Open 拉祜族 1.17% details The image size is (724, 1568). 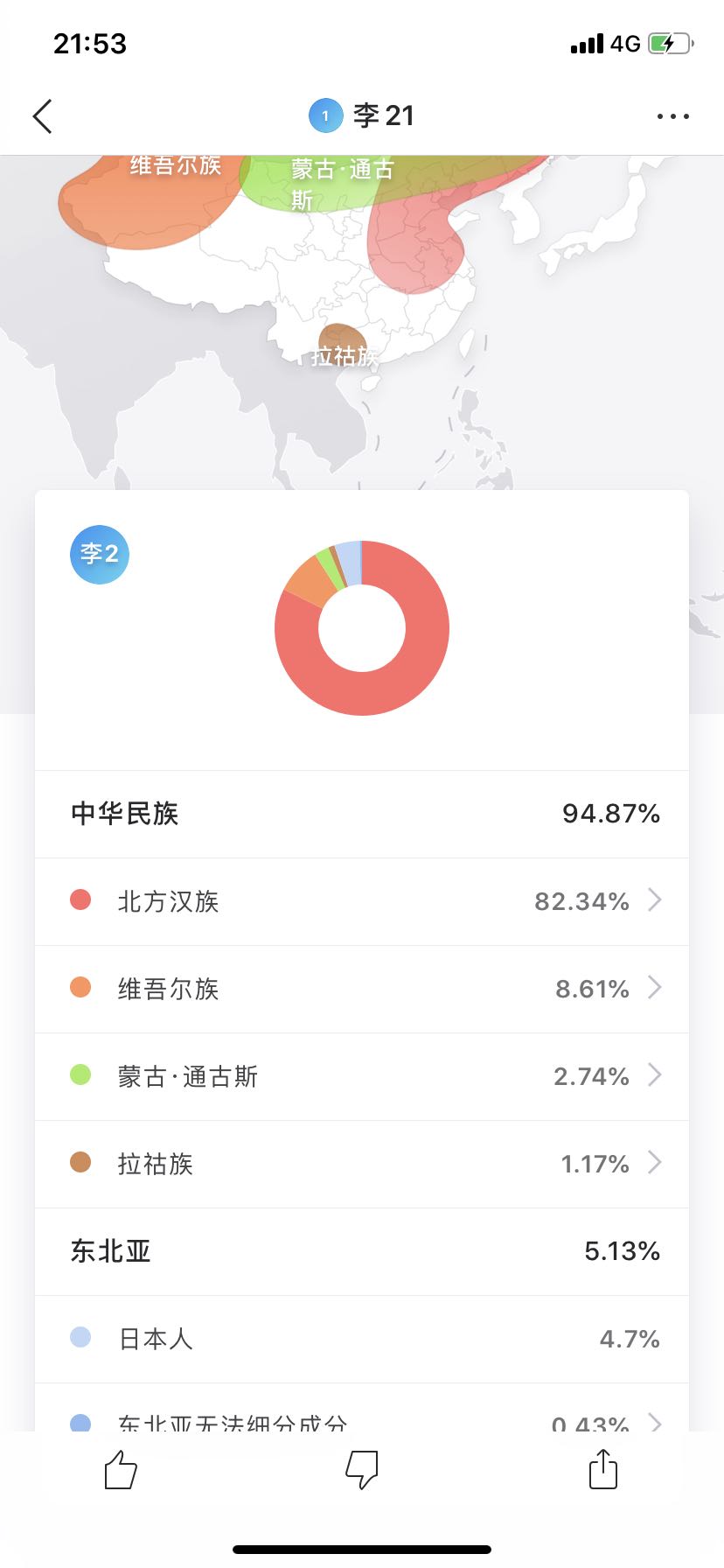click(x=362, y=1164)
